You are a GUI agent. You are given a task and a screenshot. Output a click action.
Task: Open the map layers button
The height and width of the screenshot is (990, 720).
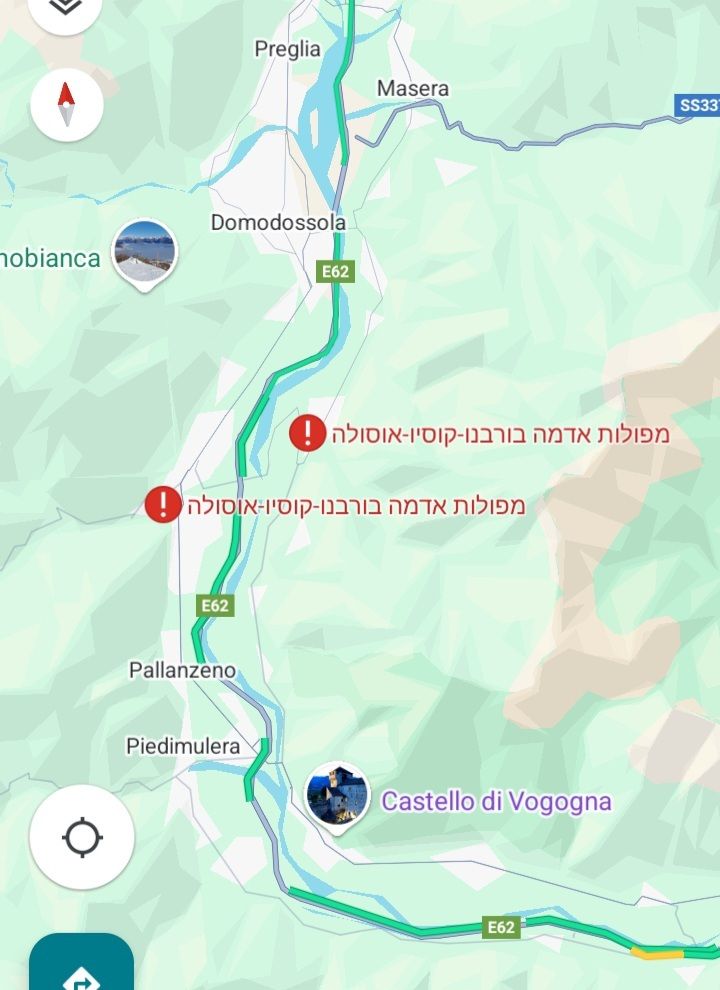[x=66, y=8]
